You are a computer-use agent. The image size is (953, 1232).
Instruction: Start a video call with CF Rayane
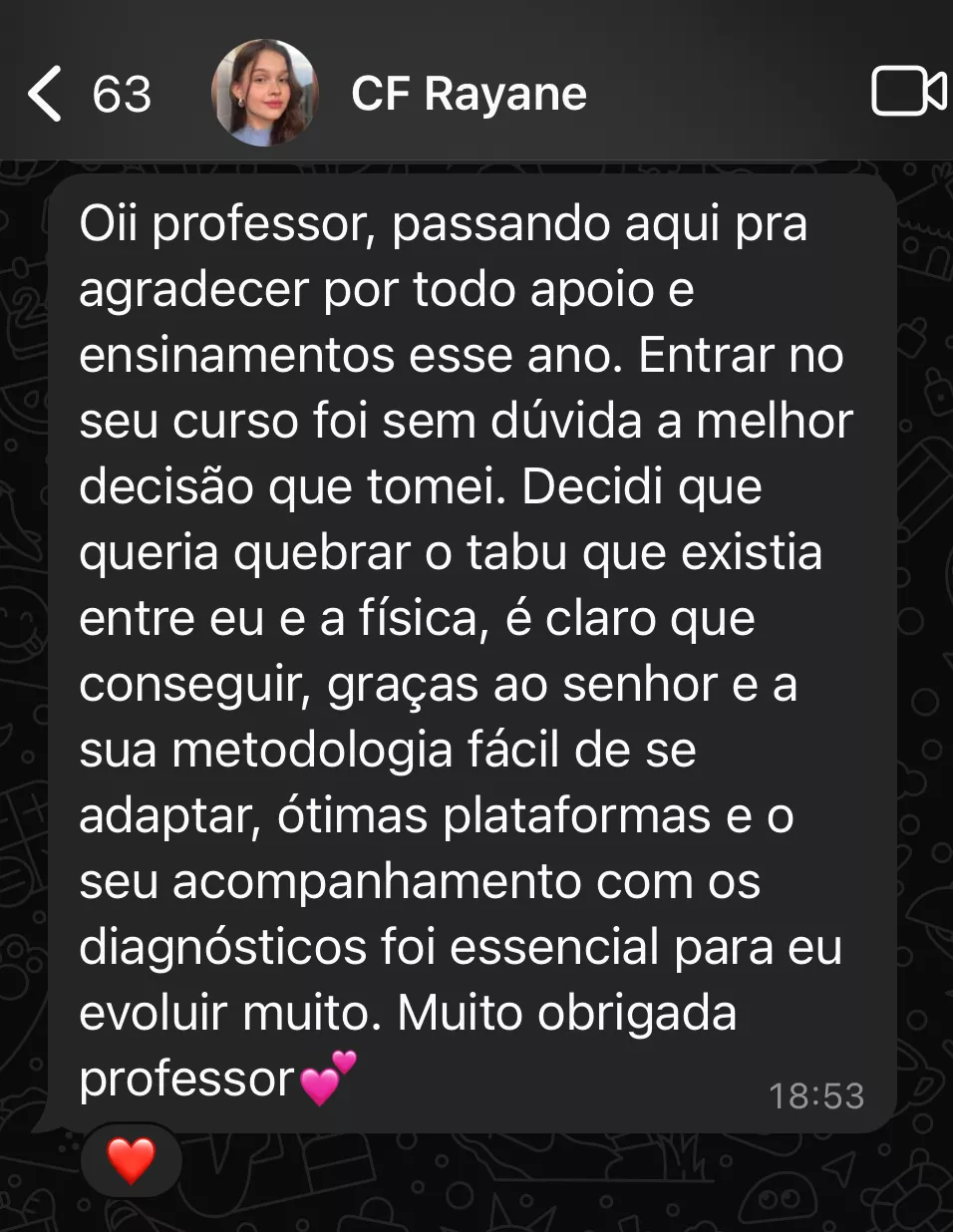[x=907, y=93]
